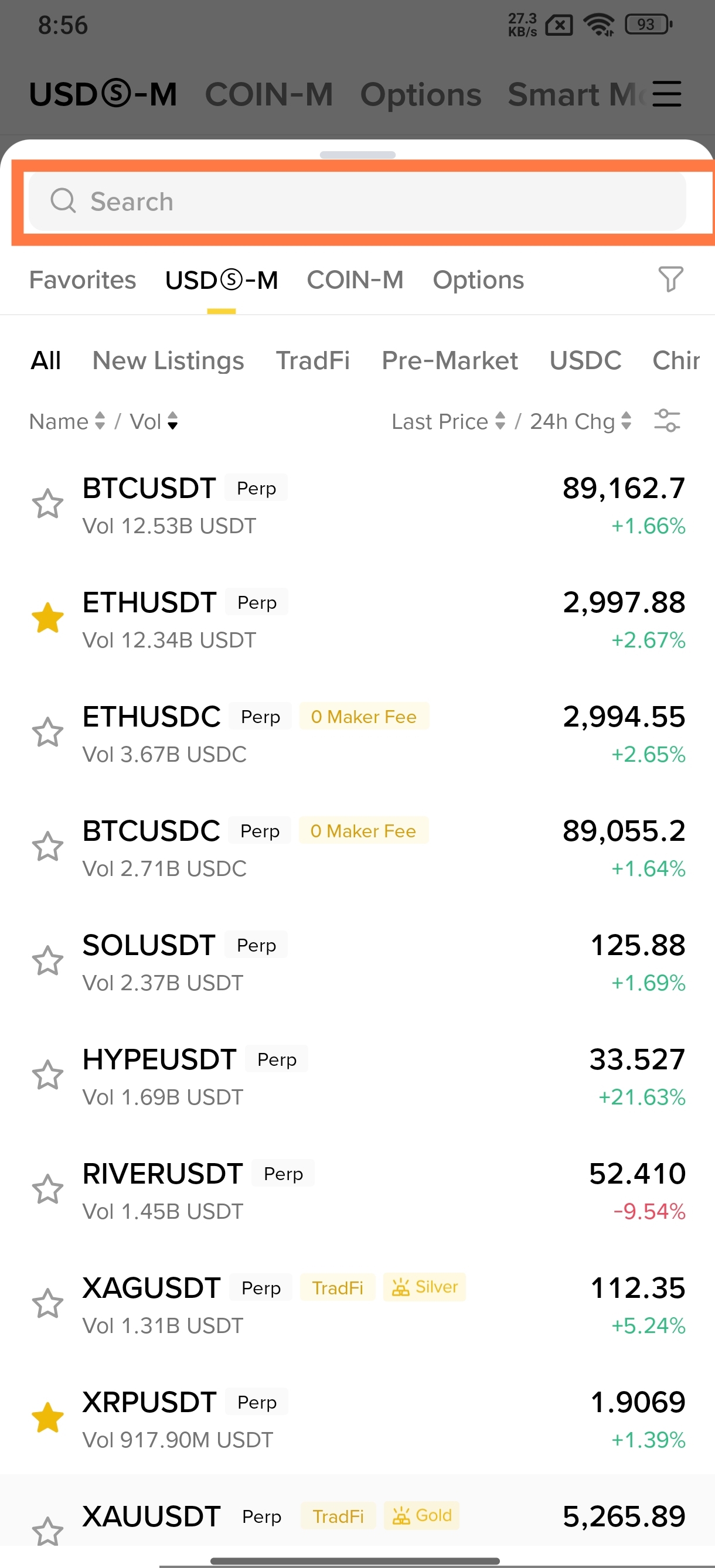Show New Listings contracts
The image size is (715, 1568).
(x=168, y=360)
